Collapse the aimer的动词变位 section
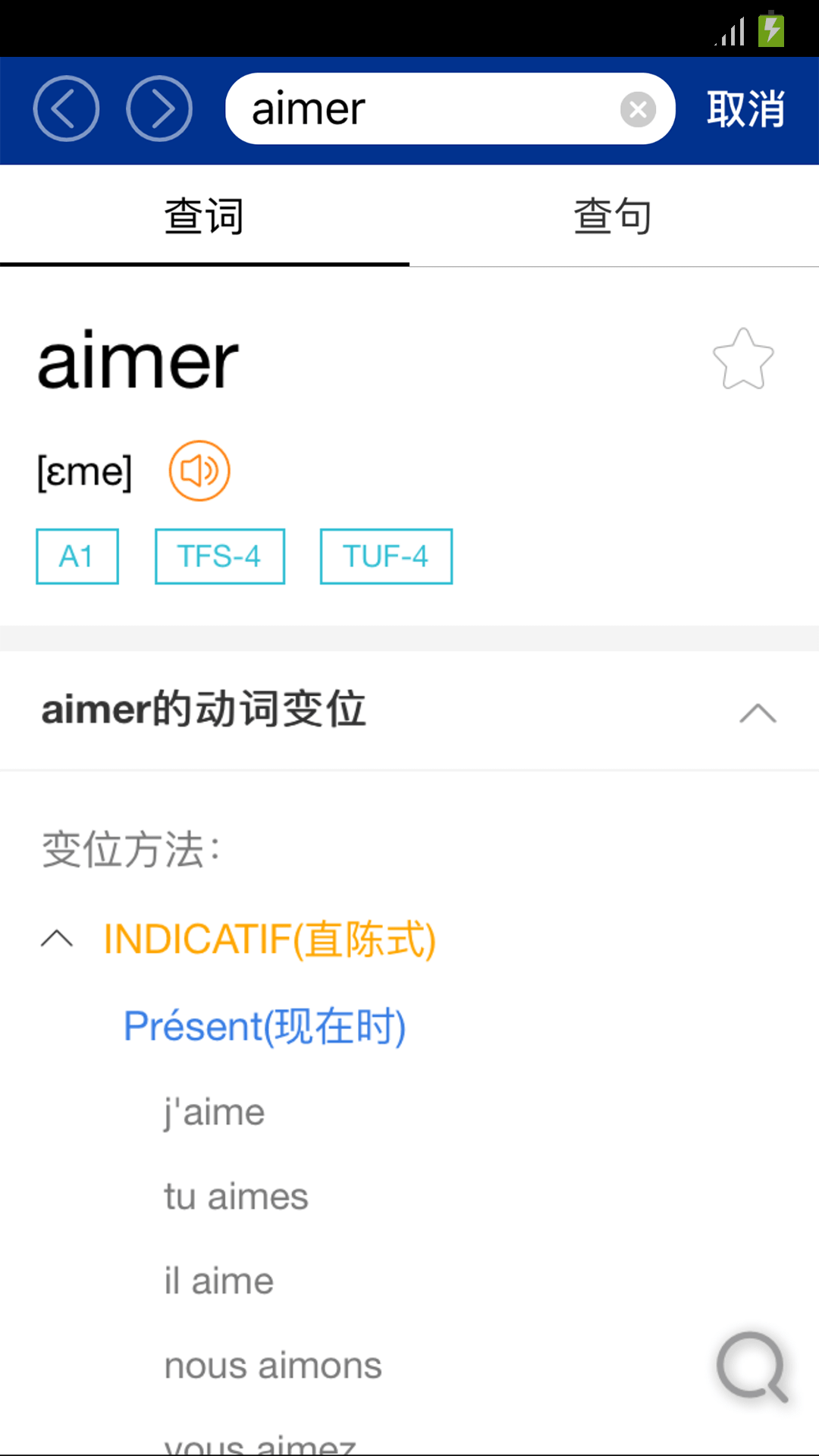Image resolution: width=819 pixels, height=1456 pixels. [756, 713]
